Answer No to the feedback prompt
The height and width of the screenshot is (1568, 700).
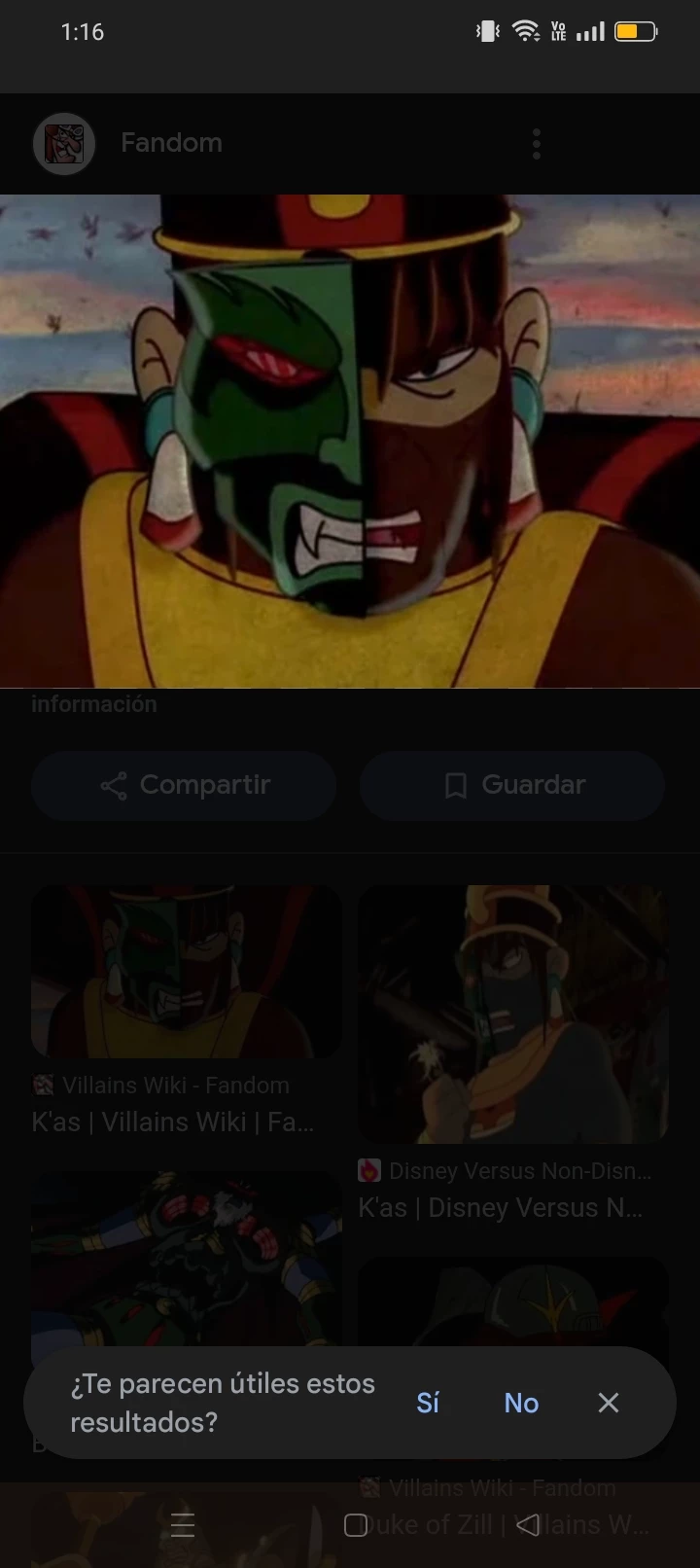[521, 1403]
